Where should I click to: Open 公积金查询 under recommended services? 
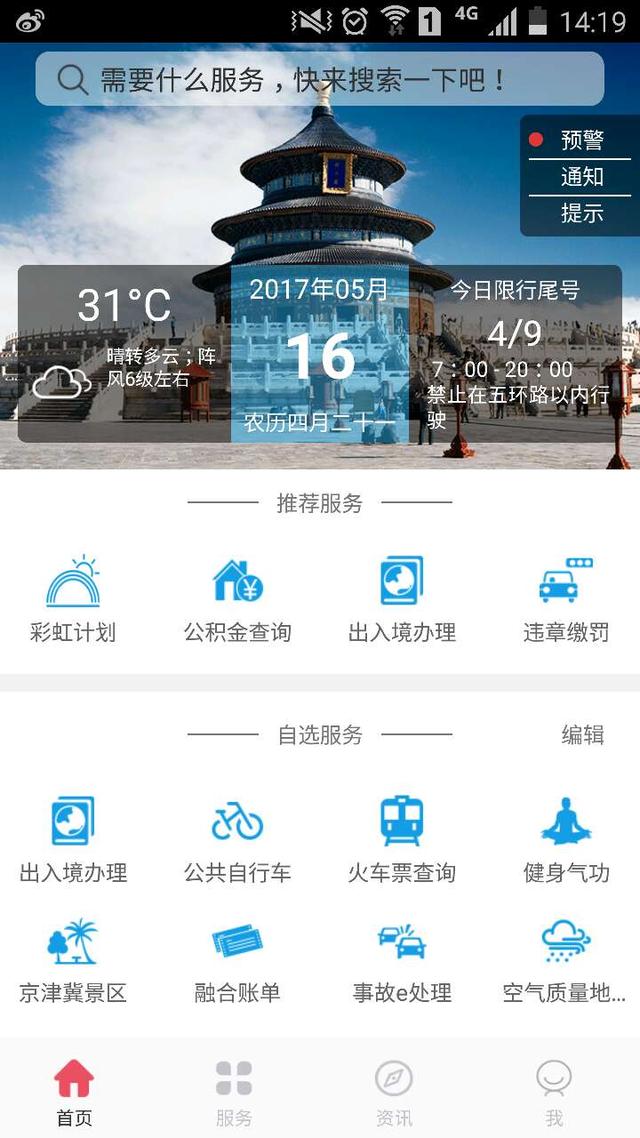[237, 599]
